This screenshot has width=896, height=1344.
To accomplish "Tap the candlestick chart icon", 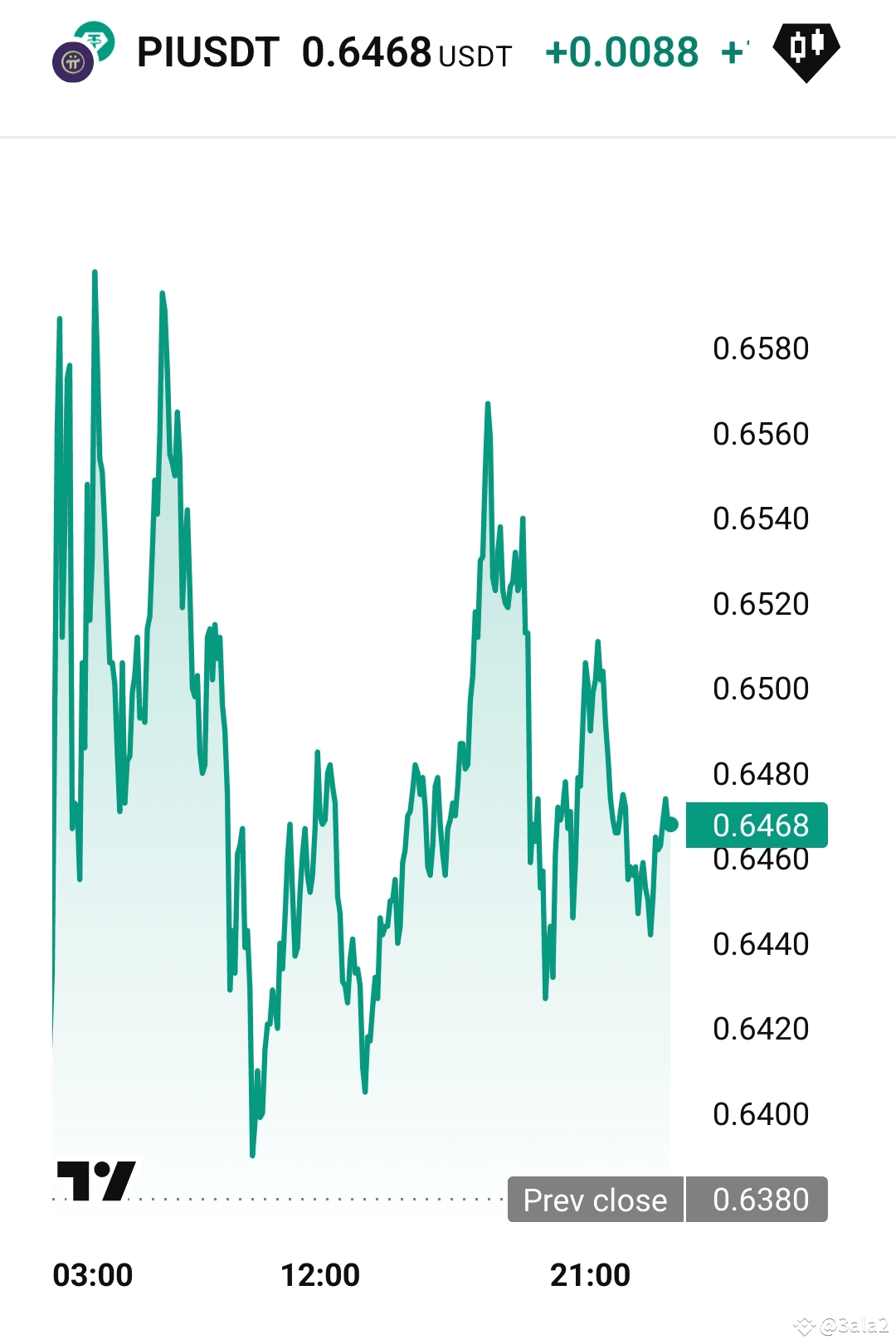I will coord(806,50).
